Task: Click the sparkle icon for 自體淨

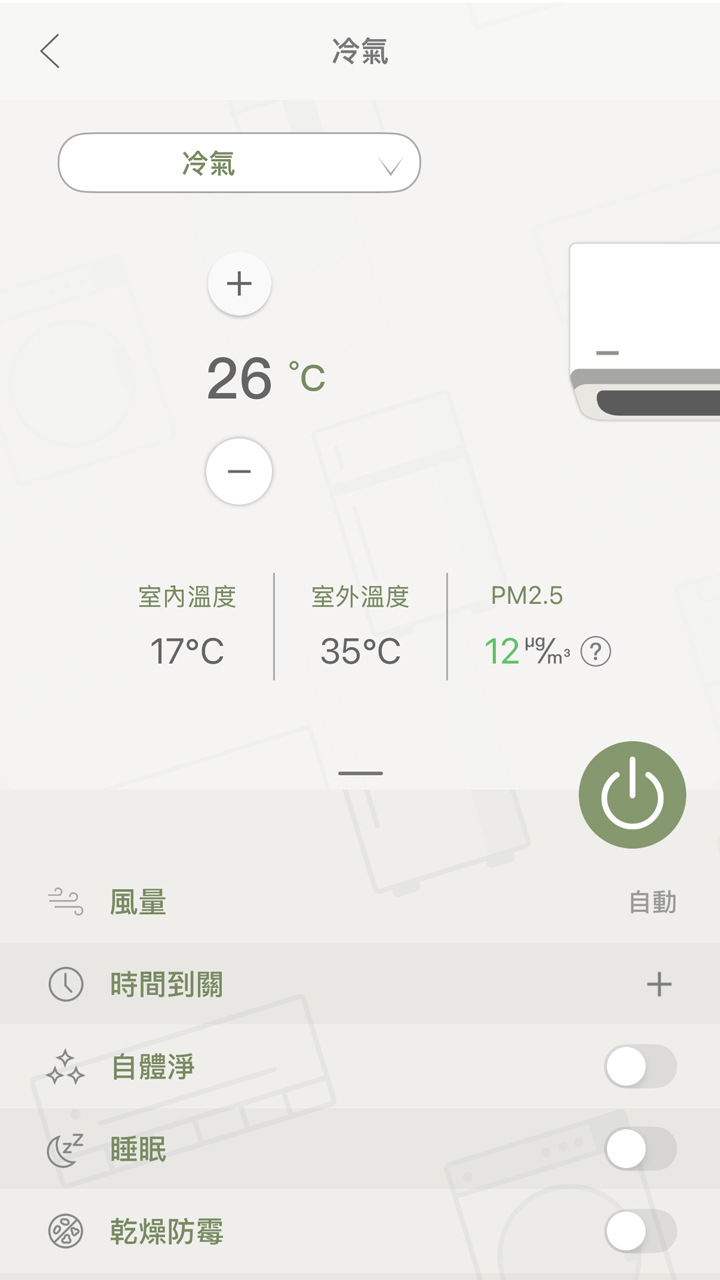Action: click(65, 1066)
